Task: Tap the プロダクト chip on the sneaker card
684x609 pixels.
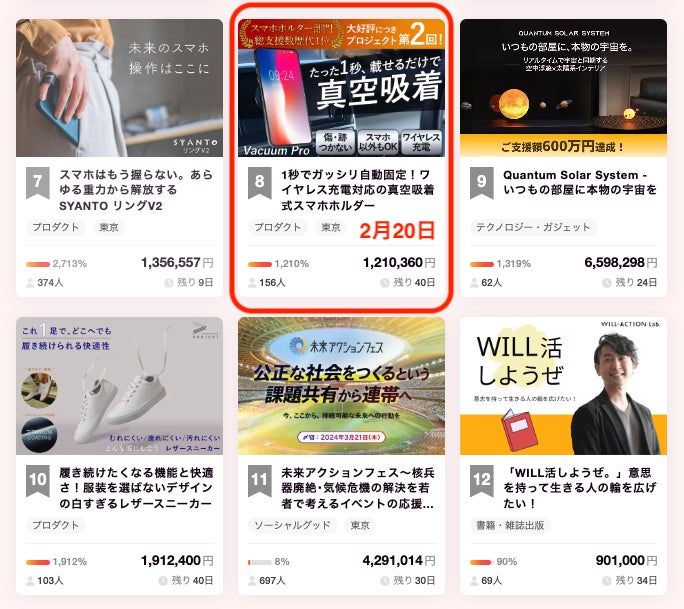Action: (x=56, y=525)
